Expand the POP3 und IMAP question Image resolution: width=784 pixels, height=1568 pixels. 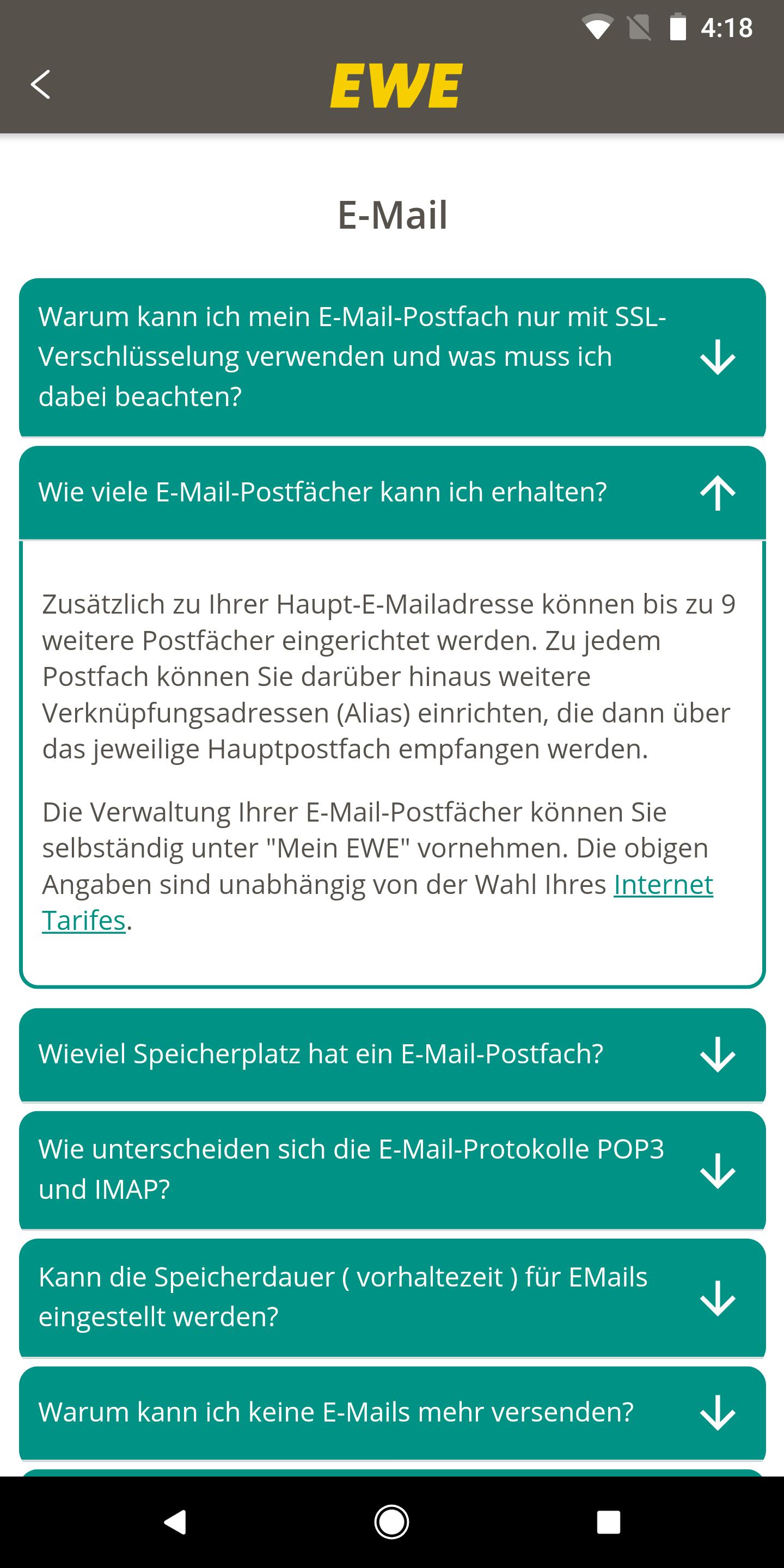click(391, 1169)
